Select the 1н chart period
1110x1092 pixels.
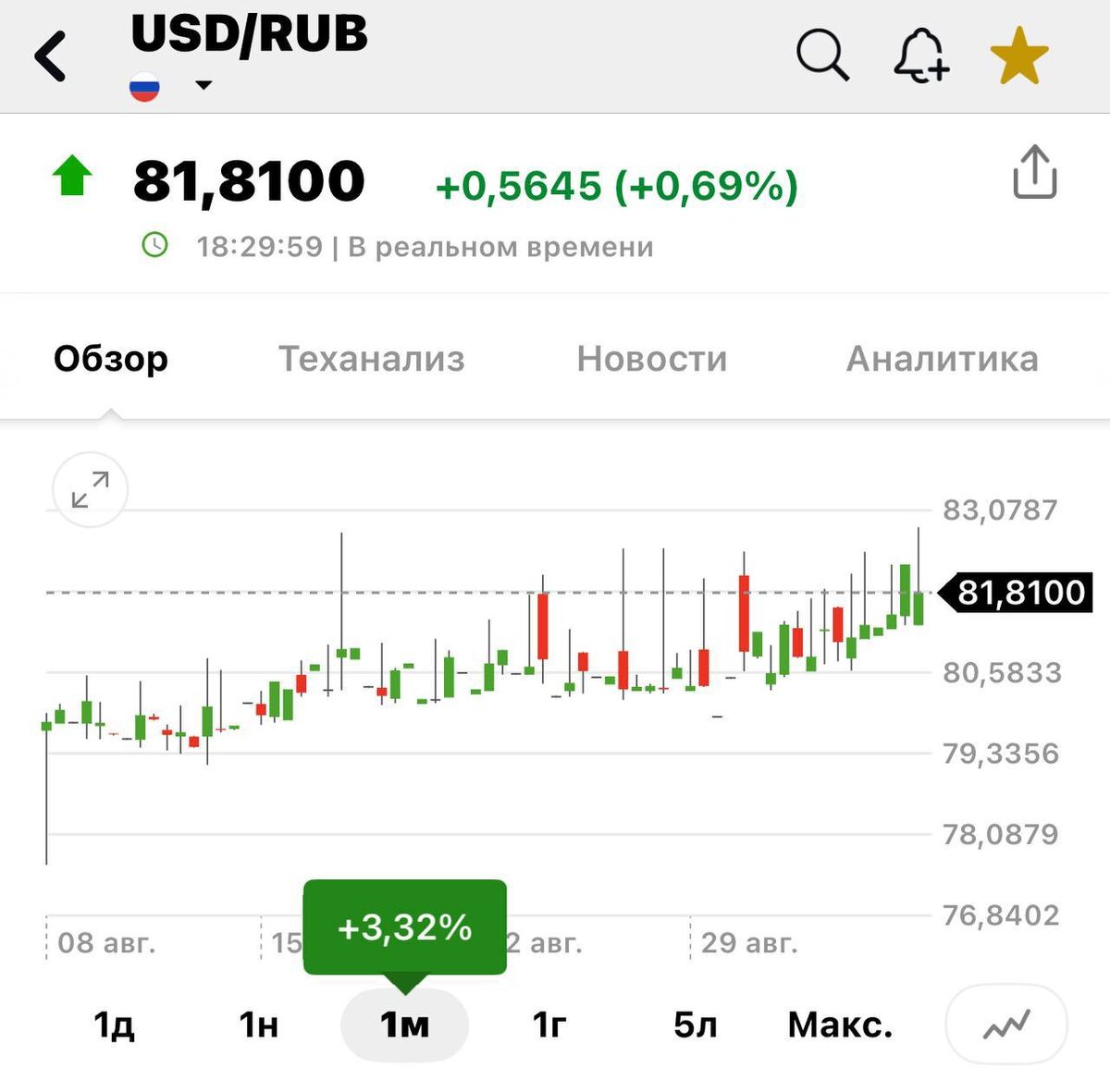pyautogui.click(x=259, y=1025)
